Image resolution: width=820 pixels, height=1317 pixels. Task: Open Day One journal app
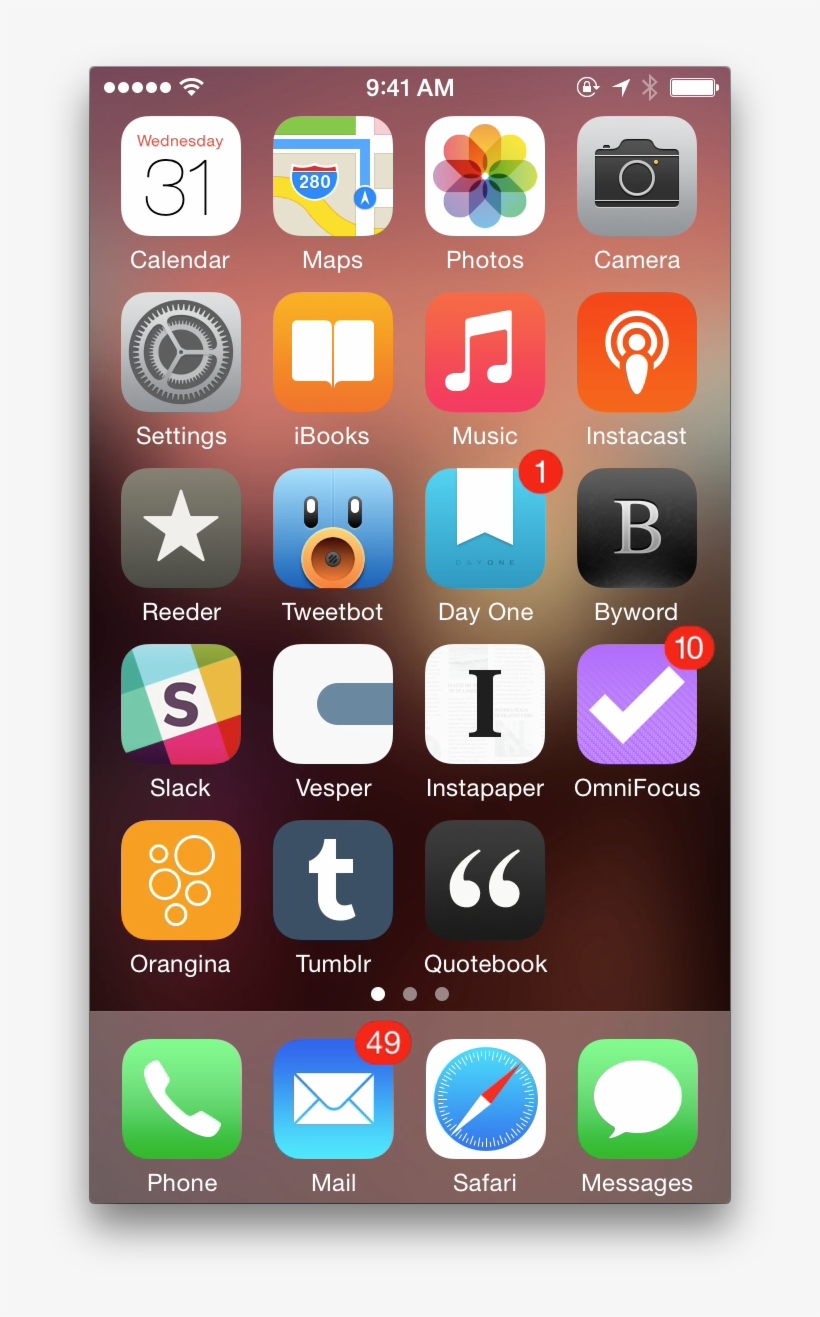[485, 528]
